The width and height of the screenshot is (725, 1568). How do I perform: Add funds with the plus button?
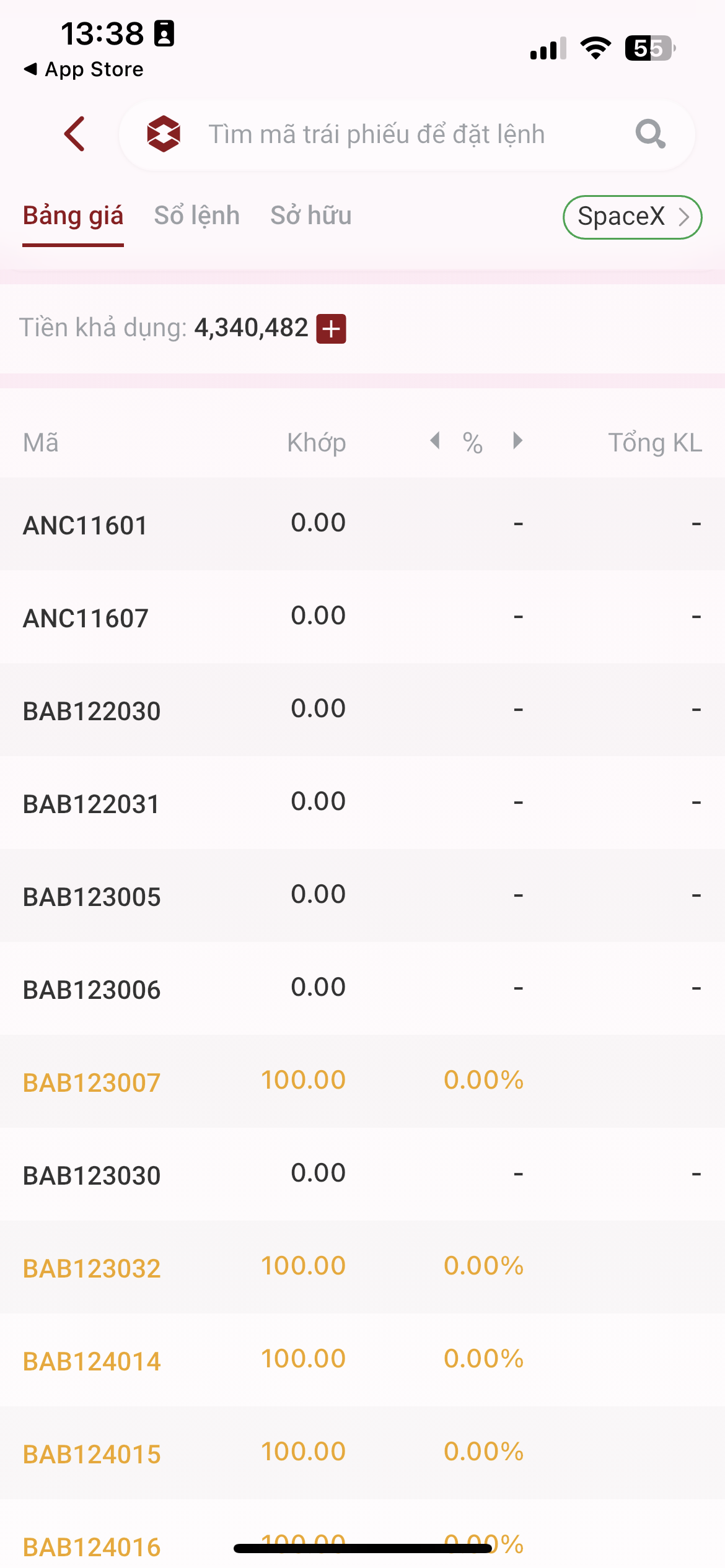[x=331, y=328]
